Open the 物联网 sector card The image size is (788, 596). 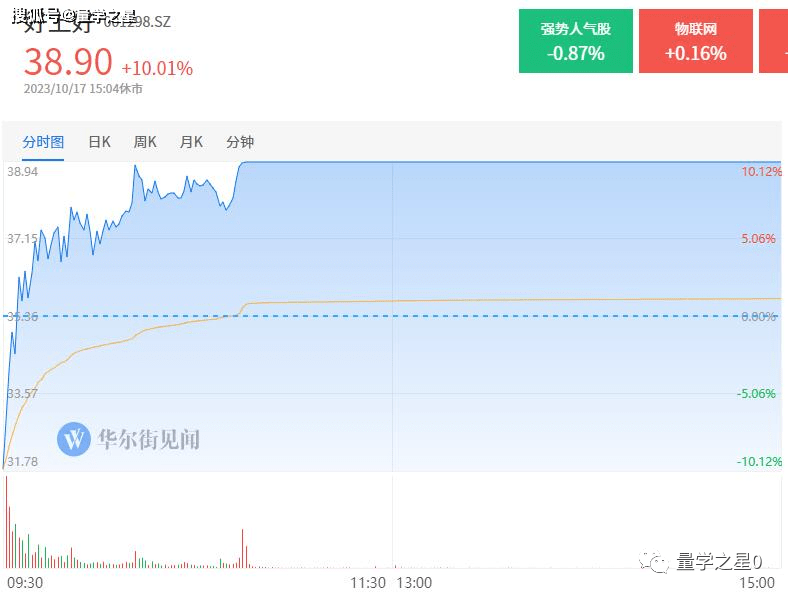pos(695,41)
